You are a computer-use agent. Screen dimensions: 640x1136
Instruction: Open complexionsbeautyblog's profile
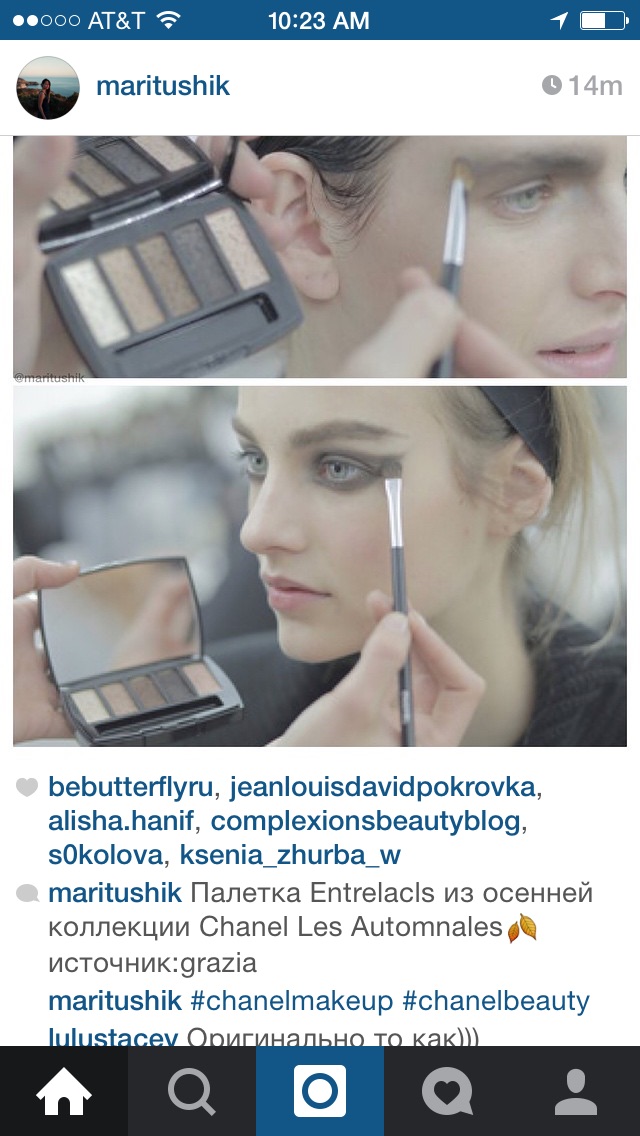point(366,822)
